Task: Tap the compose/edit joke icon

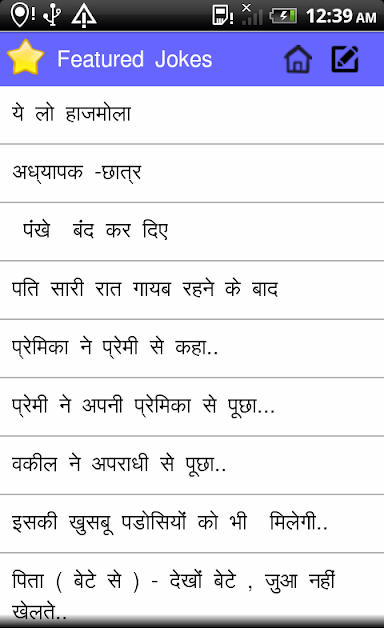Action: [x=345, y=60]
